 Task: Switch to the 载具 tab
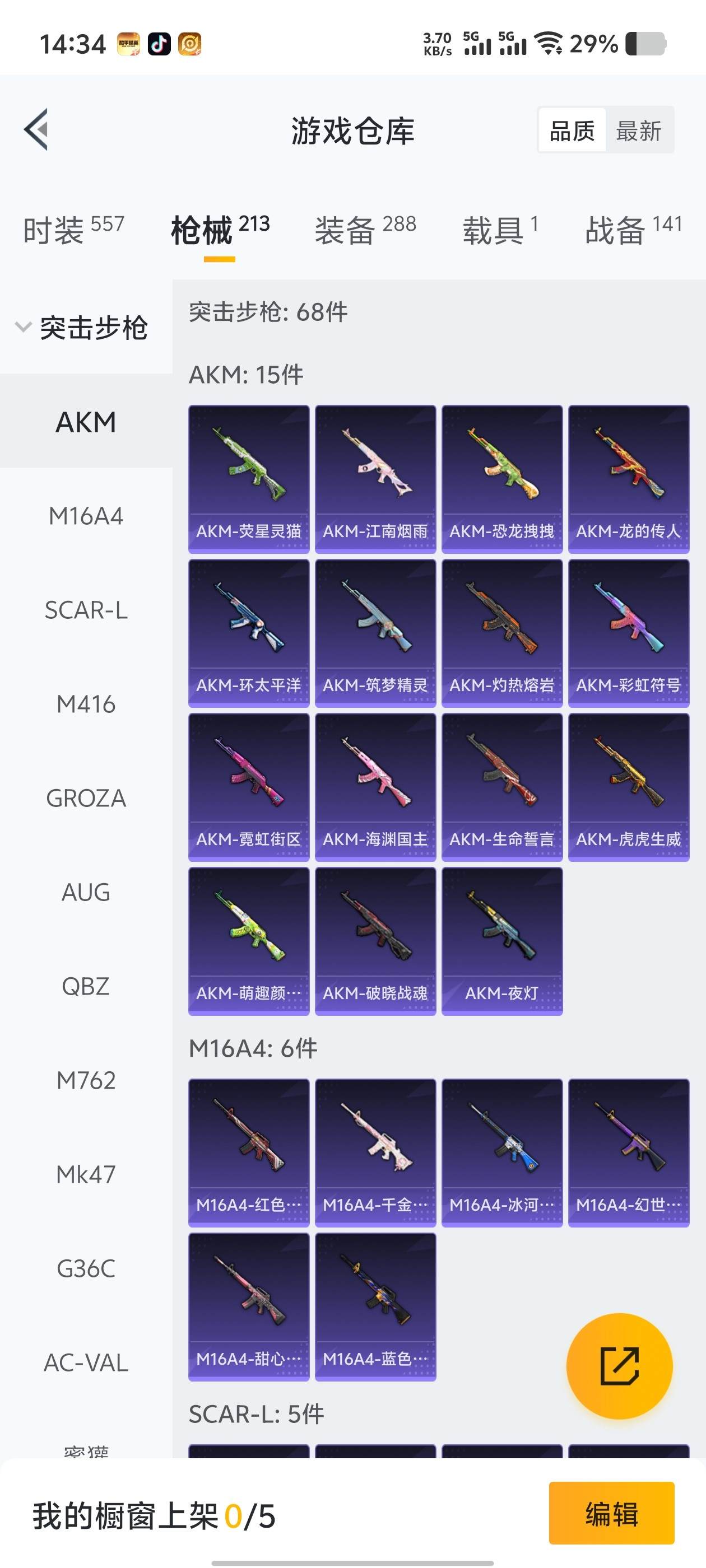(499, 230)
